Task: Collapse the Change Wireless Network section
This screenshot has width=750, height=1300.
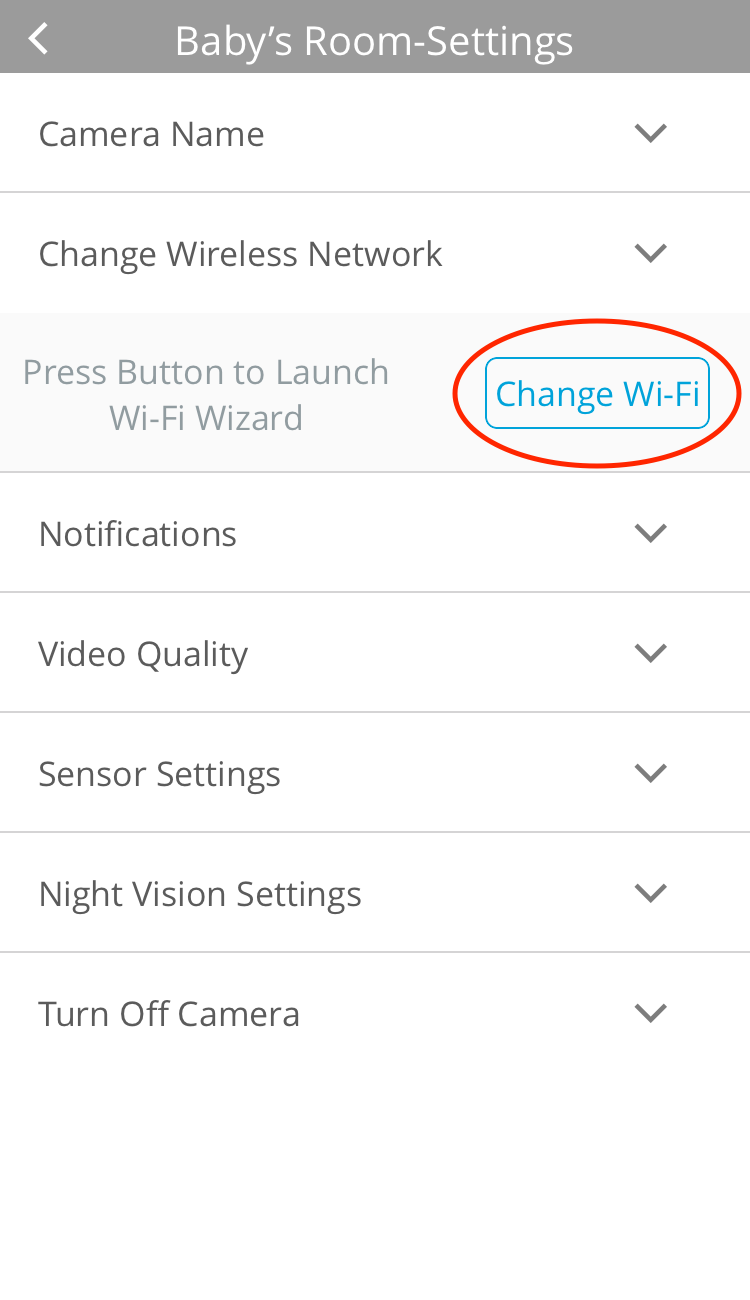Action: pyautogui.click(x=650, y=253)
